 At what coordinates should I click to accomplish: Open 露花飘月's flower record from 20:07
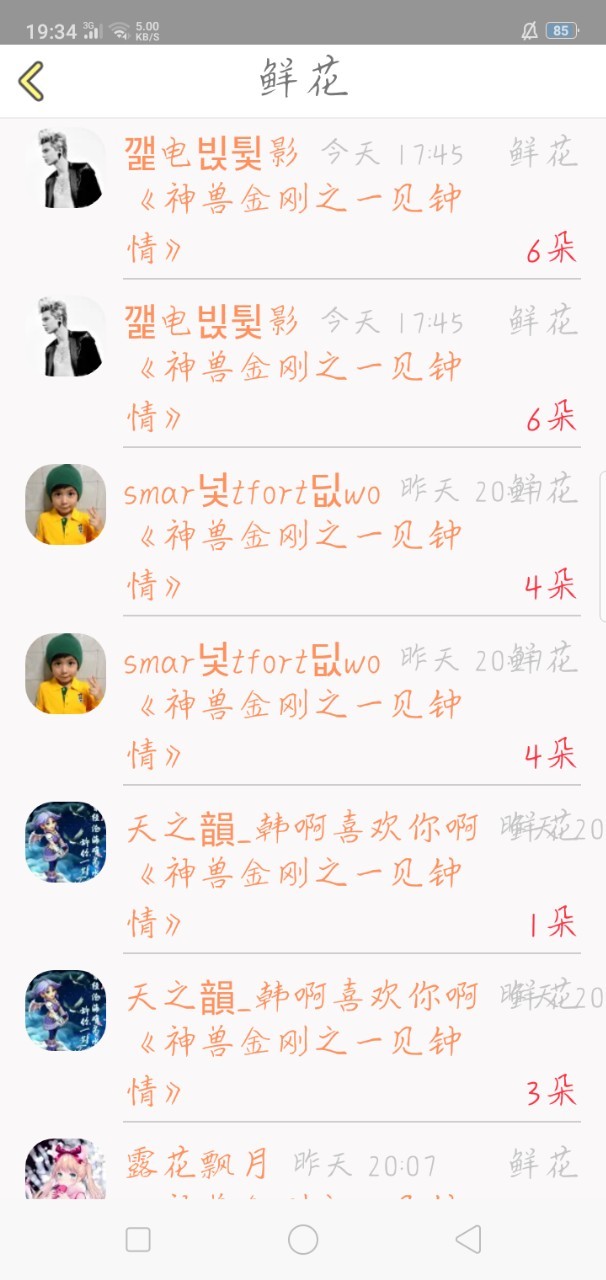pyautogui.click(x=303, y=1162)
